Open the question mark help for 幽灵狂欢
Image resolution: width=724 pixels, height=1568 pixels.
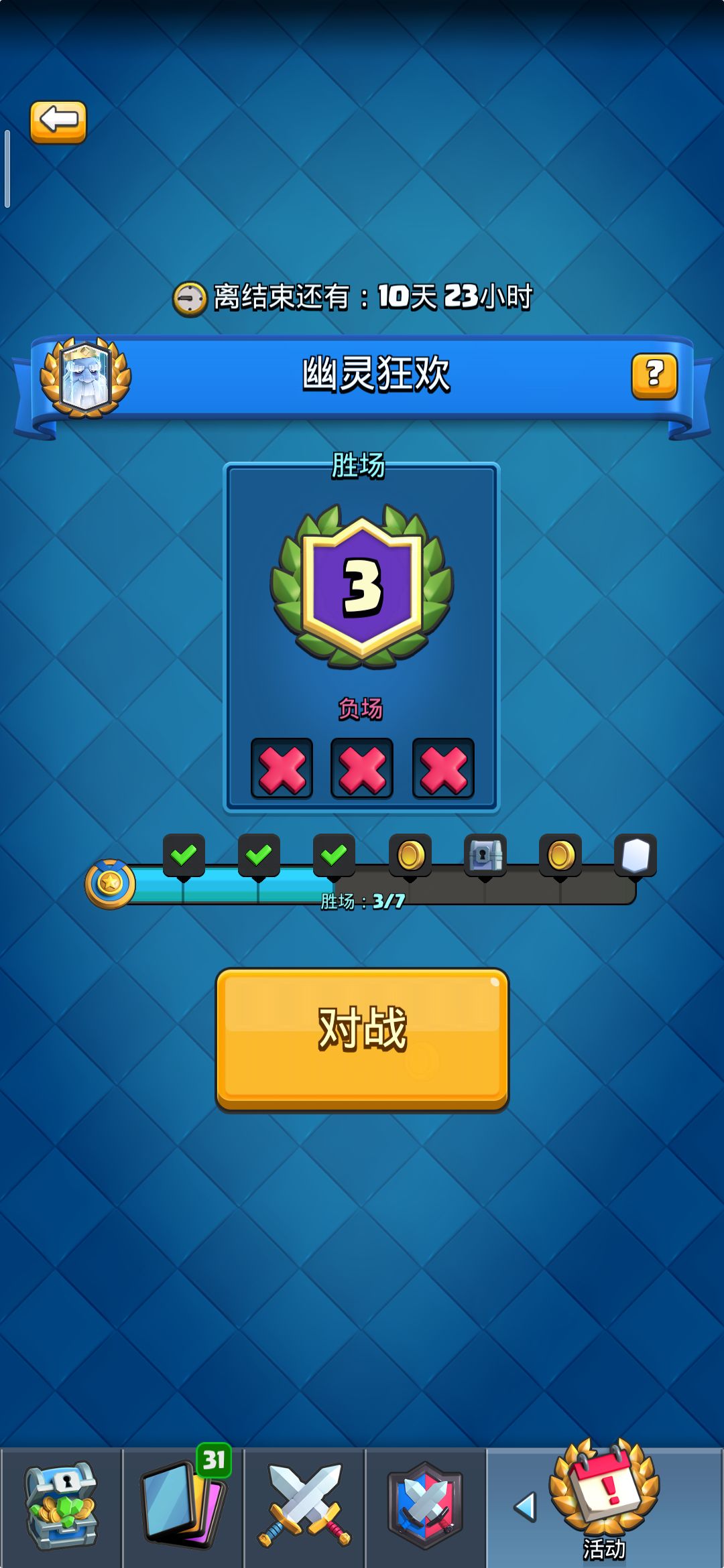click(654, 376)
